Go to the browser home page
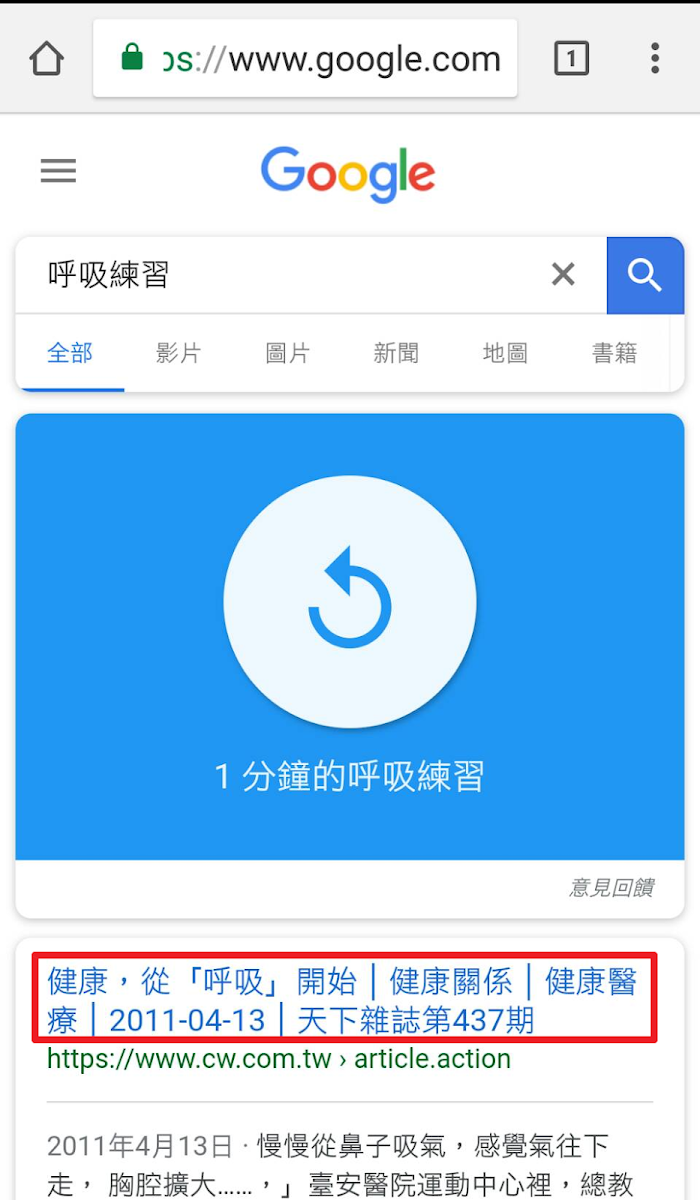 click(47, 58)
